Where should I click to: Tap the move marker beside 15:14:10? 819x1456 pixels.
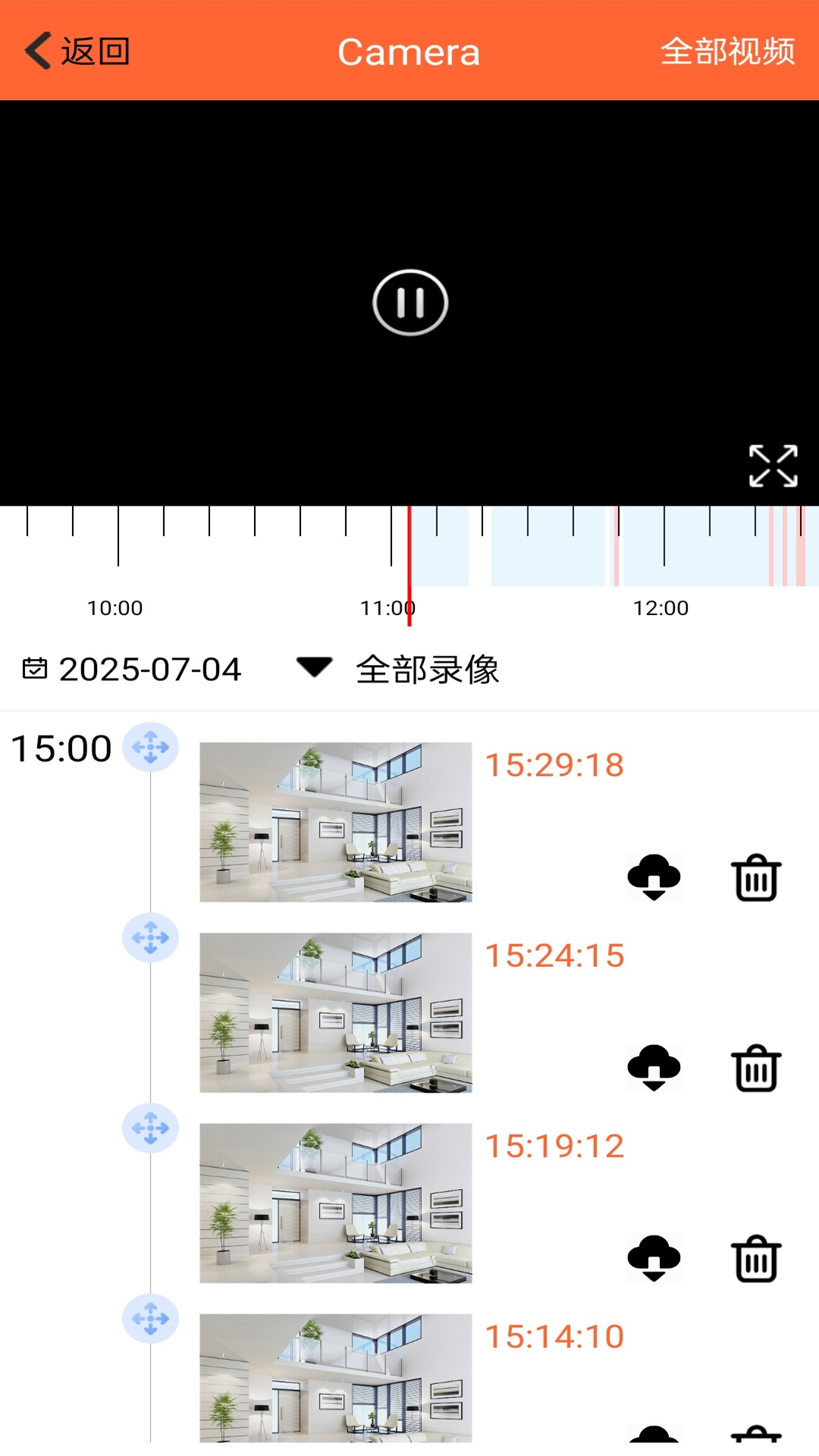click(x=150, y=1318)
